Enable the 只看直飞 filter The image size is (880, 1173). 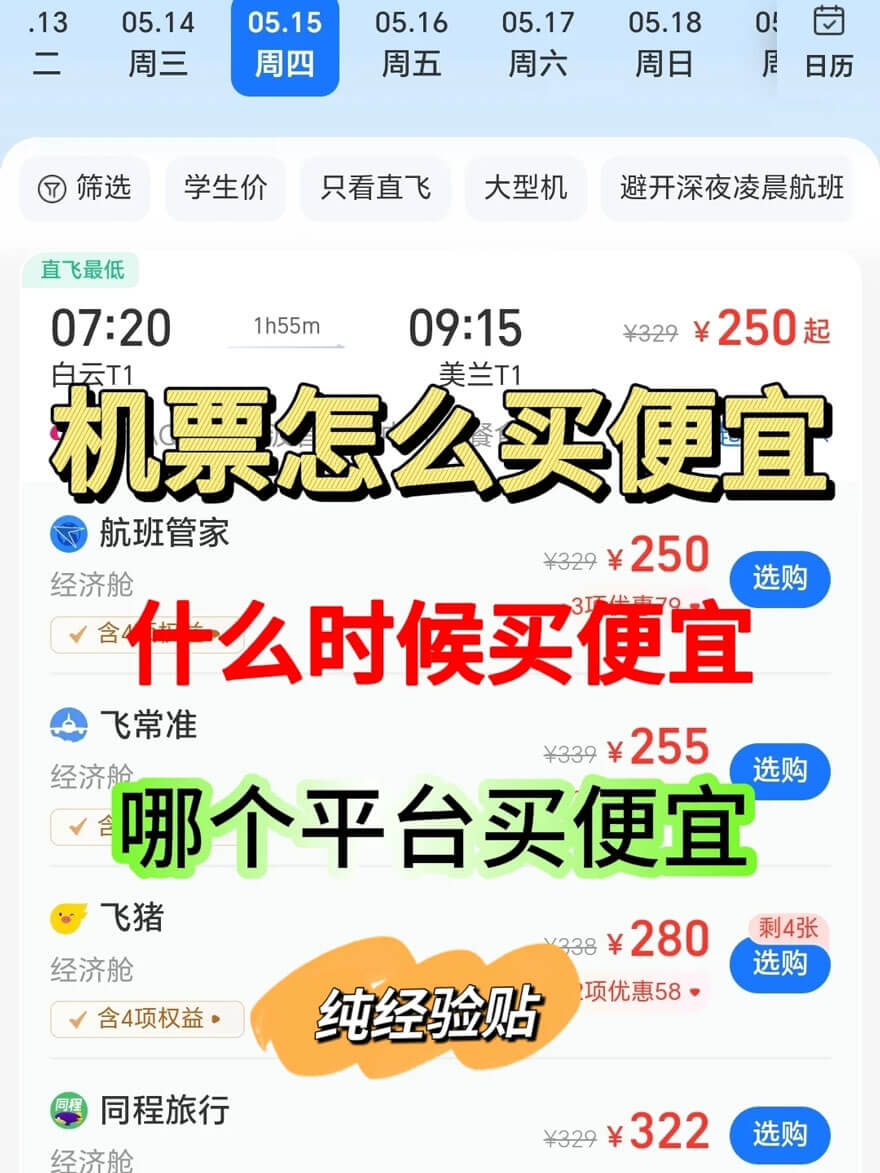click(375, 188)
